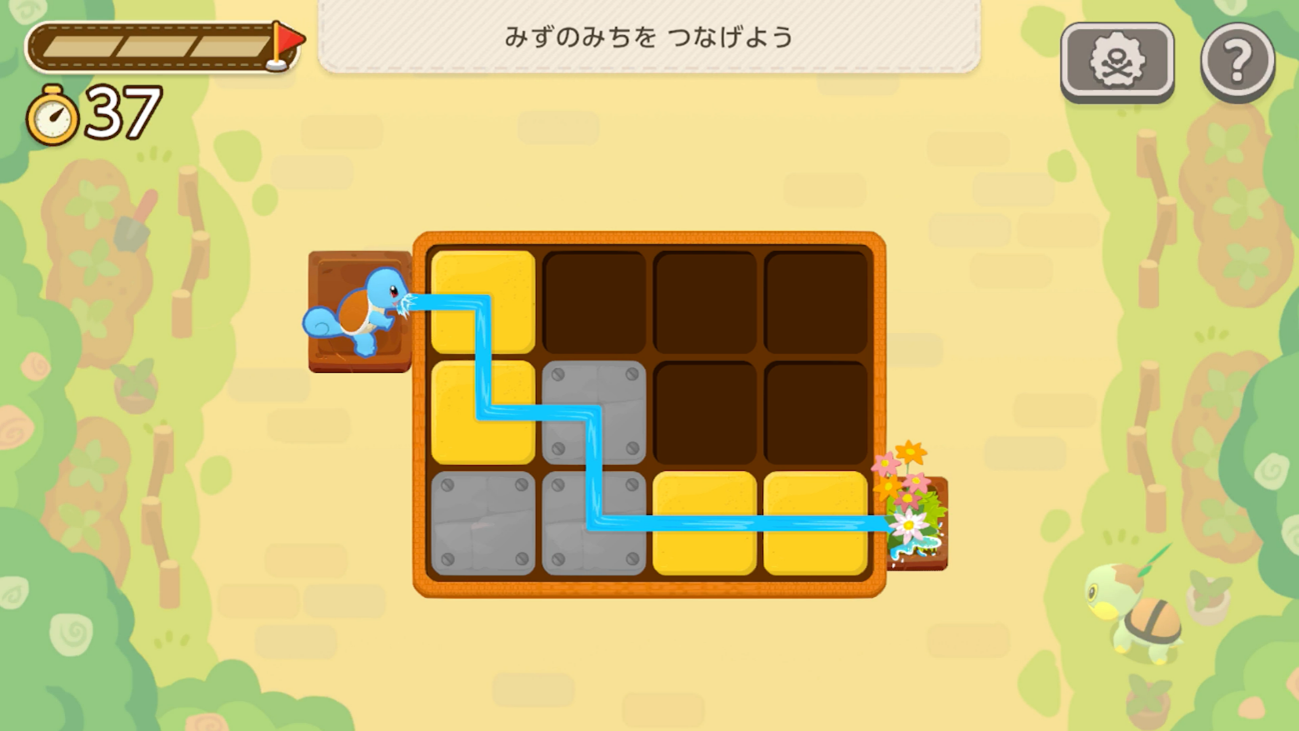The height and width of the screenshot is (731, 1299).
Task: Open the question mark help button
Action: pos(1237,62)
